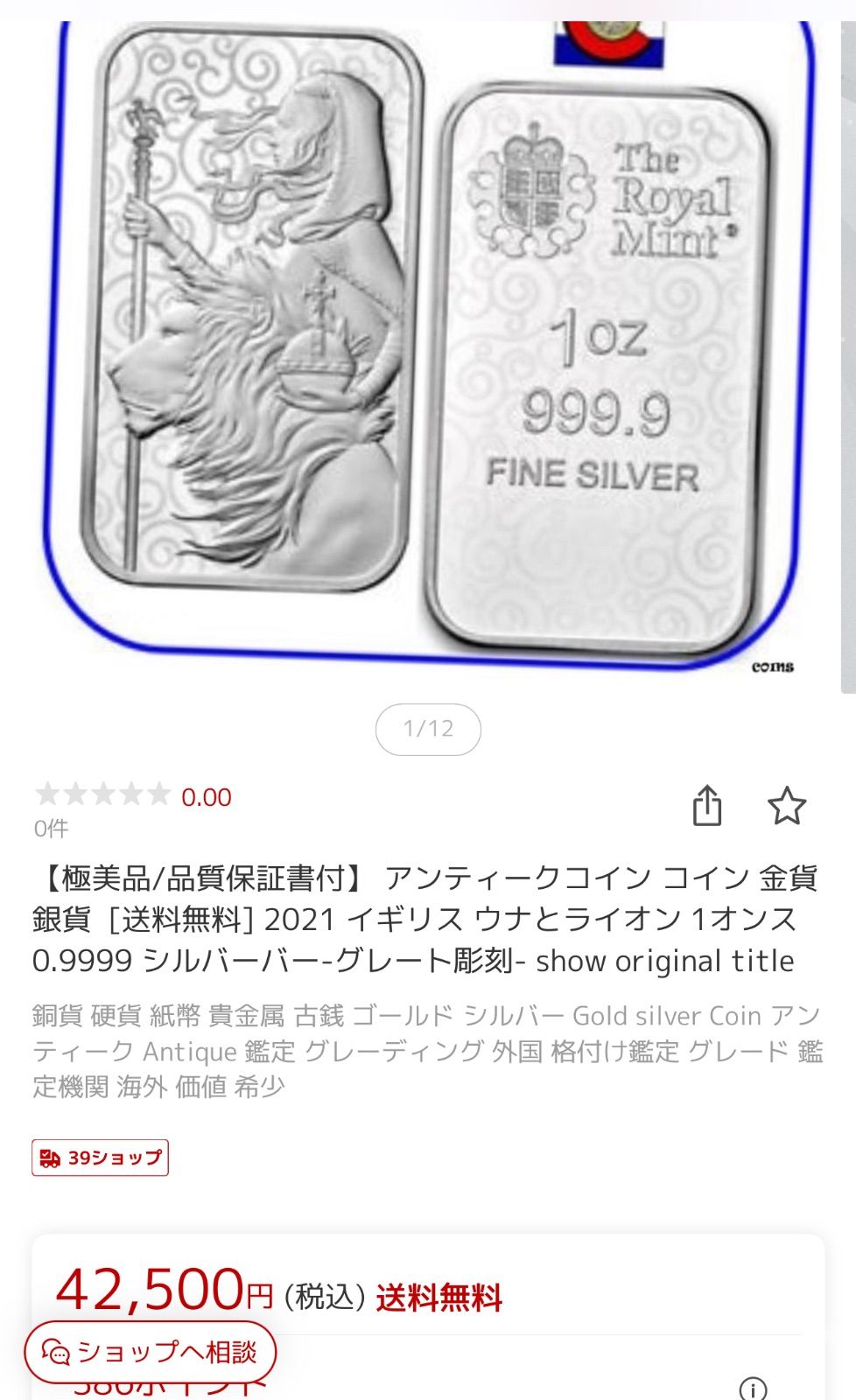Screen dimensions: 856x1400
Task: Tap the ショップへ相談 chat button
Action: (150, 1352)
